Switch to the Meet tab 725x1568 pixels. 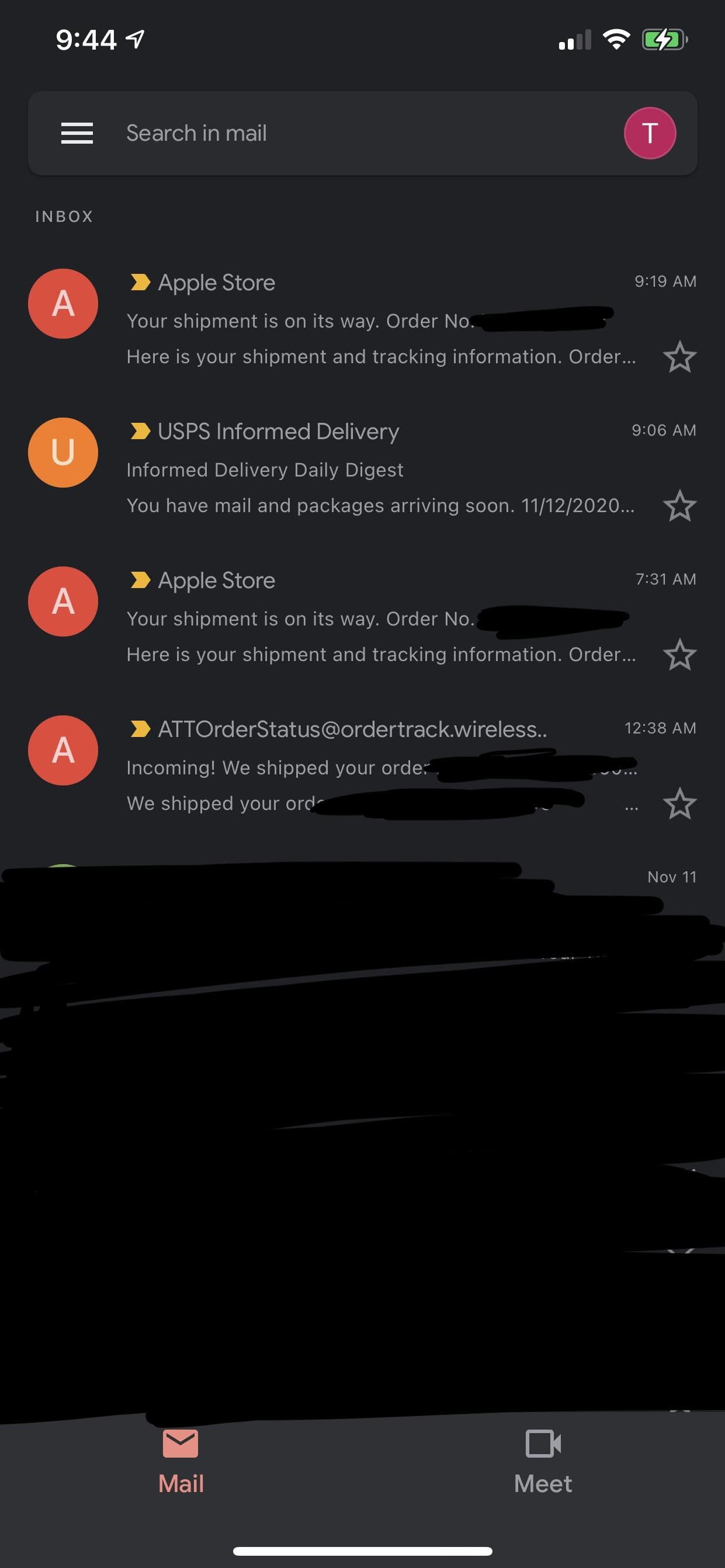click(543, 1462)
